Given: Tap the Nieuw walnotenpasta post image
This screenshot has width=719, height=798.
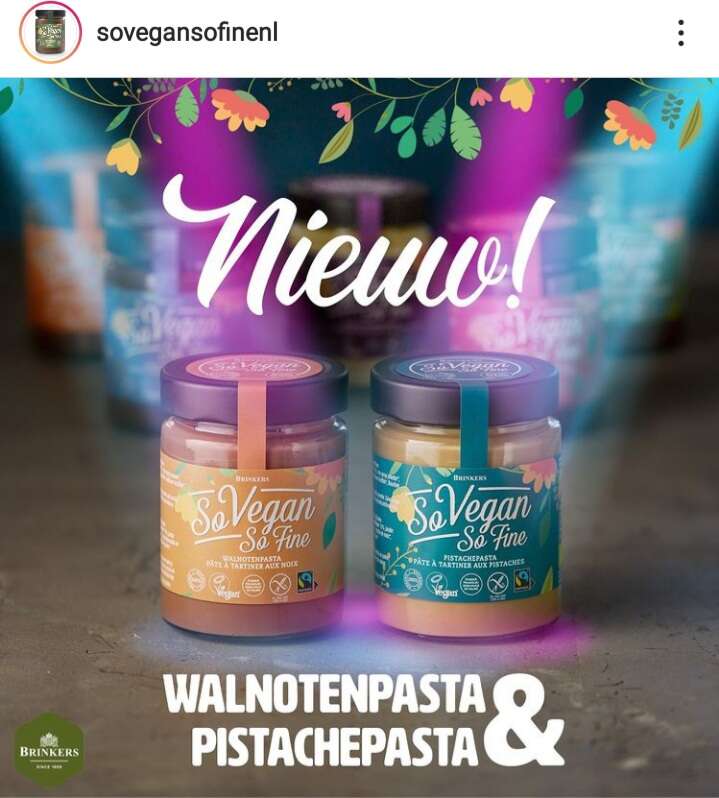Looking at the screenshot, I should pos(360,437).
